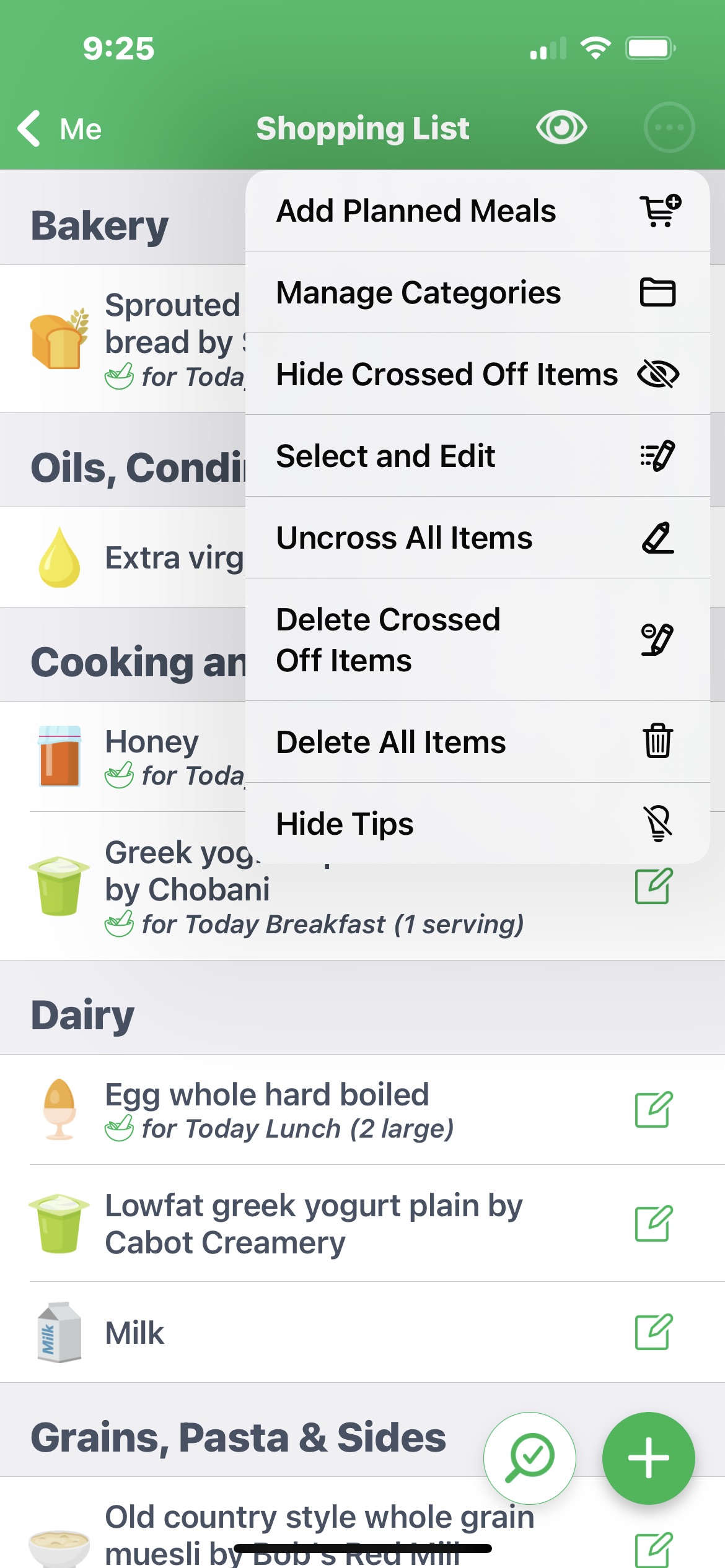
Task: Open the ellipsis overflow menu
Action: pyautogui.click(x=669, y=128)
